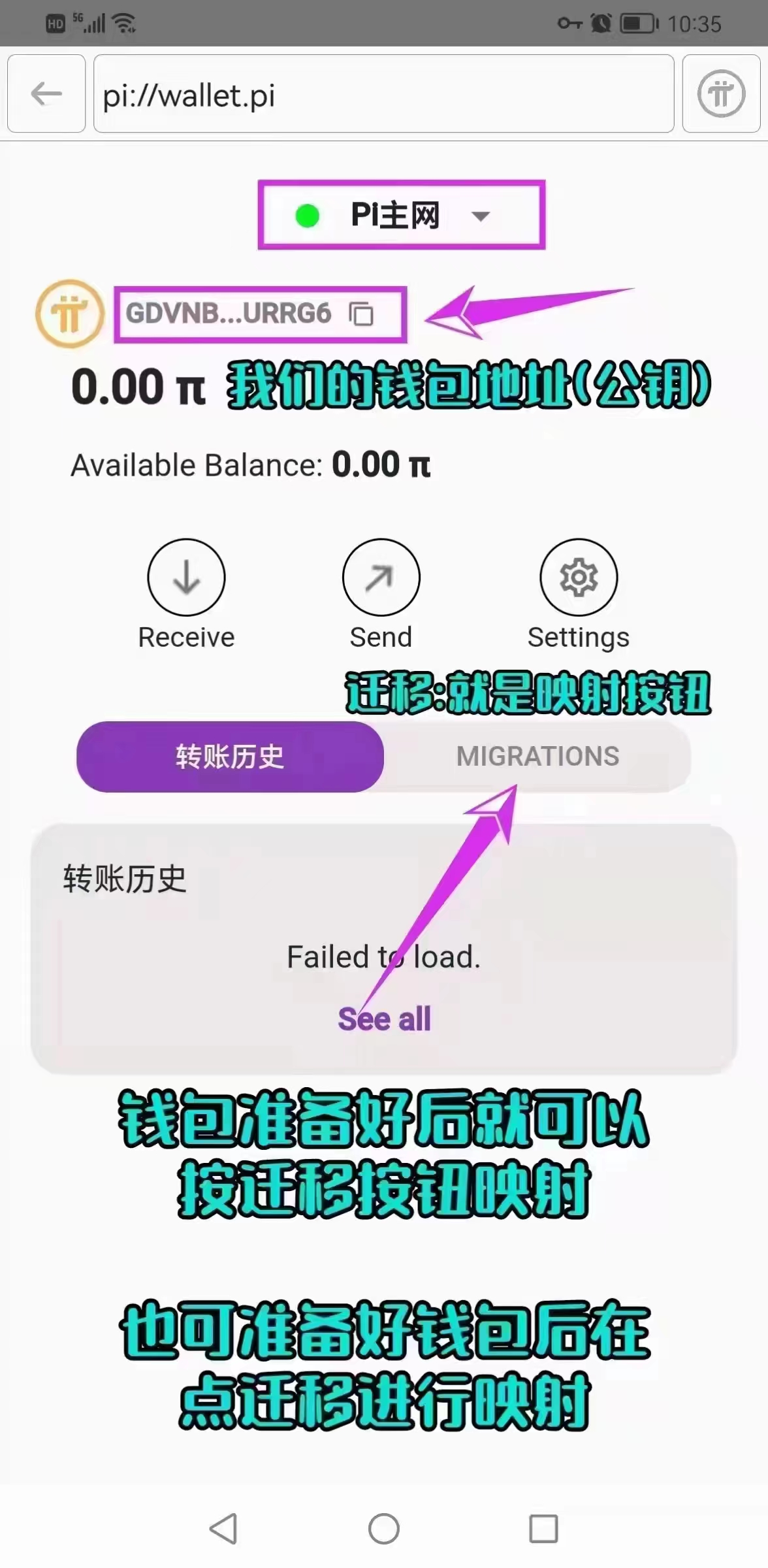Click the Send arrow icon
Viewport: 768px width, 1568px height.
point(381,577)
